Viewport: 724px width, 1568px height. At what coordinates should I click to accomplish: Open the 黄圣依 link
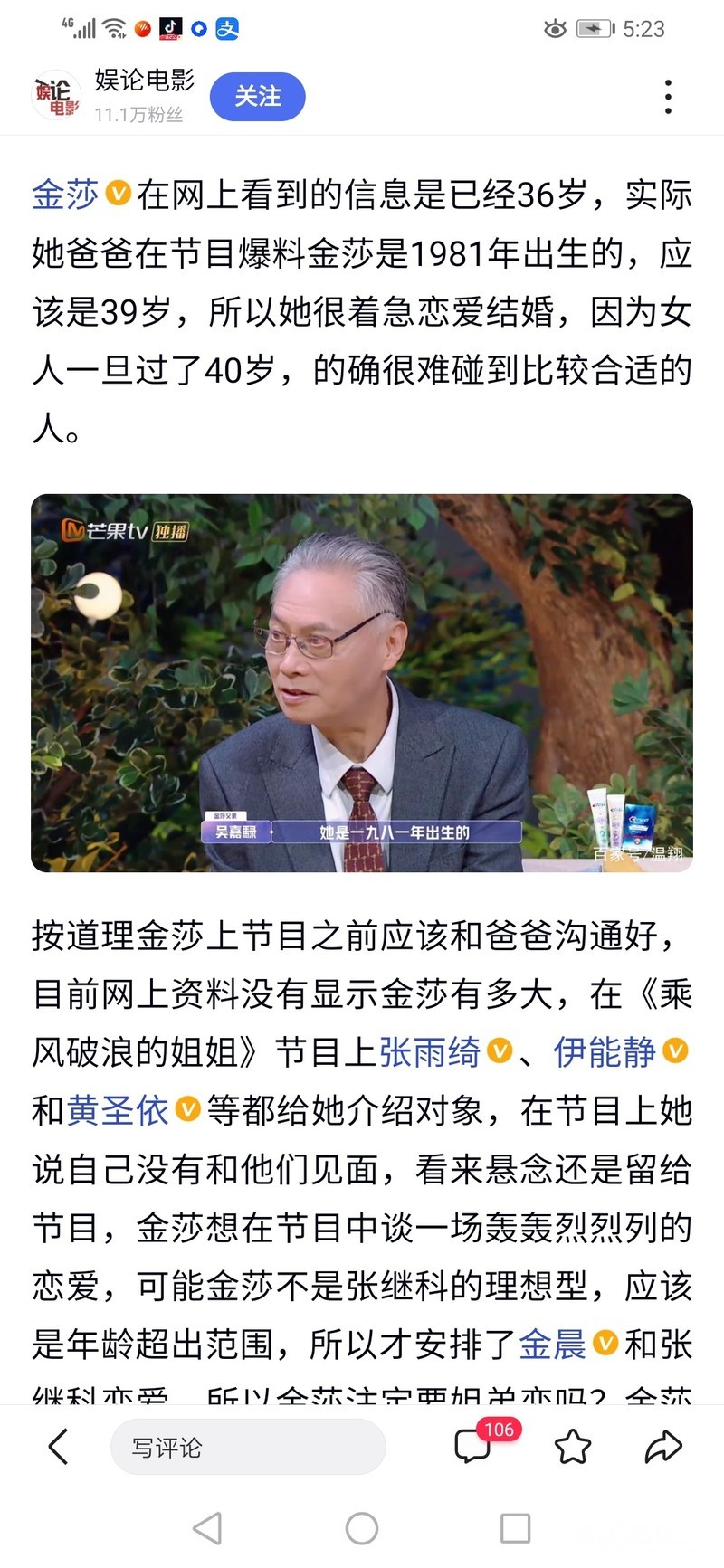(x=118, y=1110)
